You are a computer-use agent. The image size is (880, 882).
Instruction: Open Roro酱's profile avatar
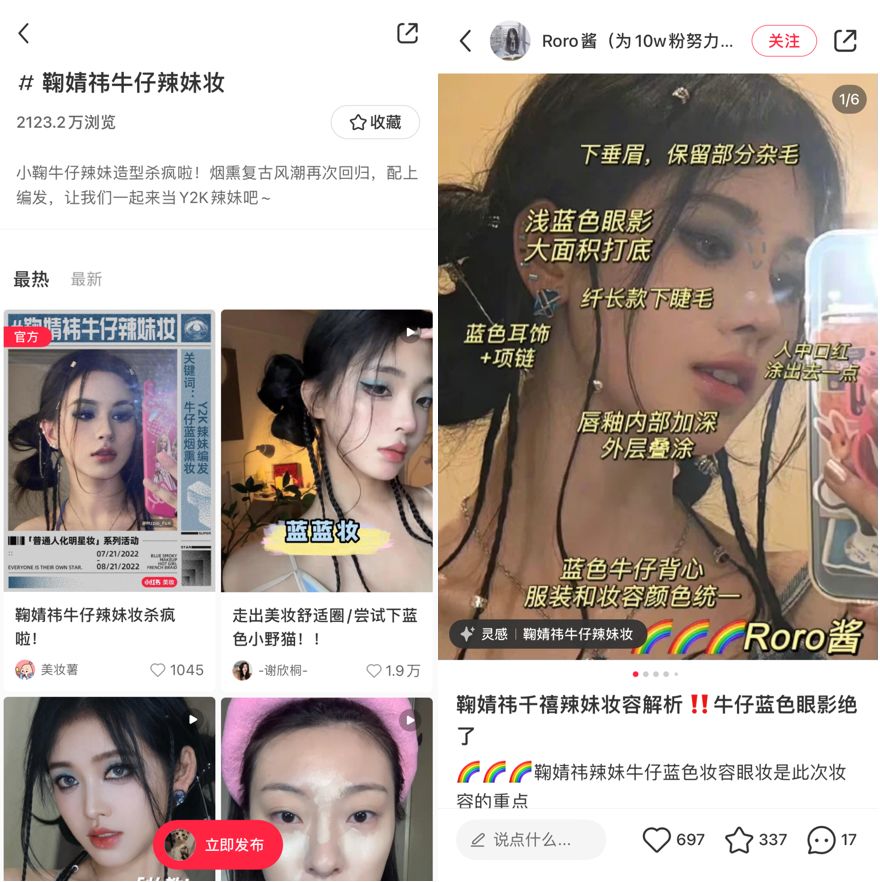510,41
